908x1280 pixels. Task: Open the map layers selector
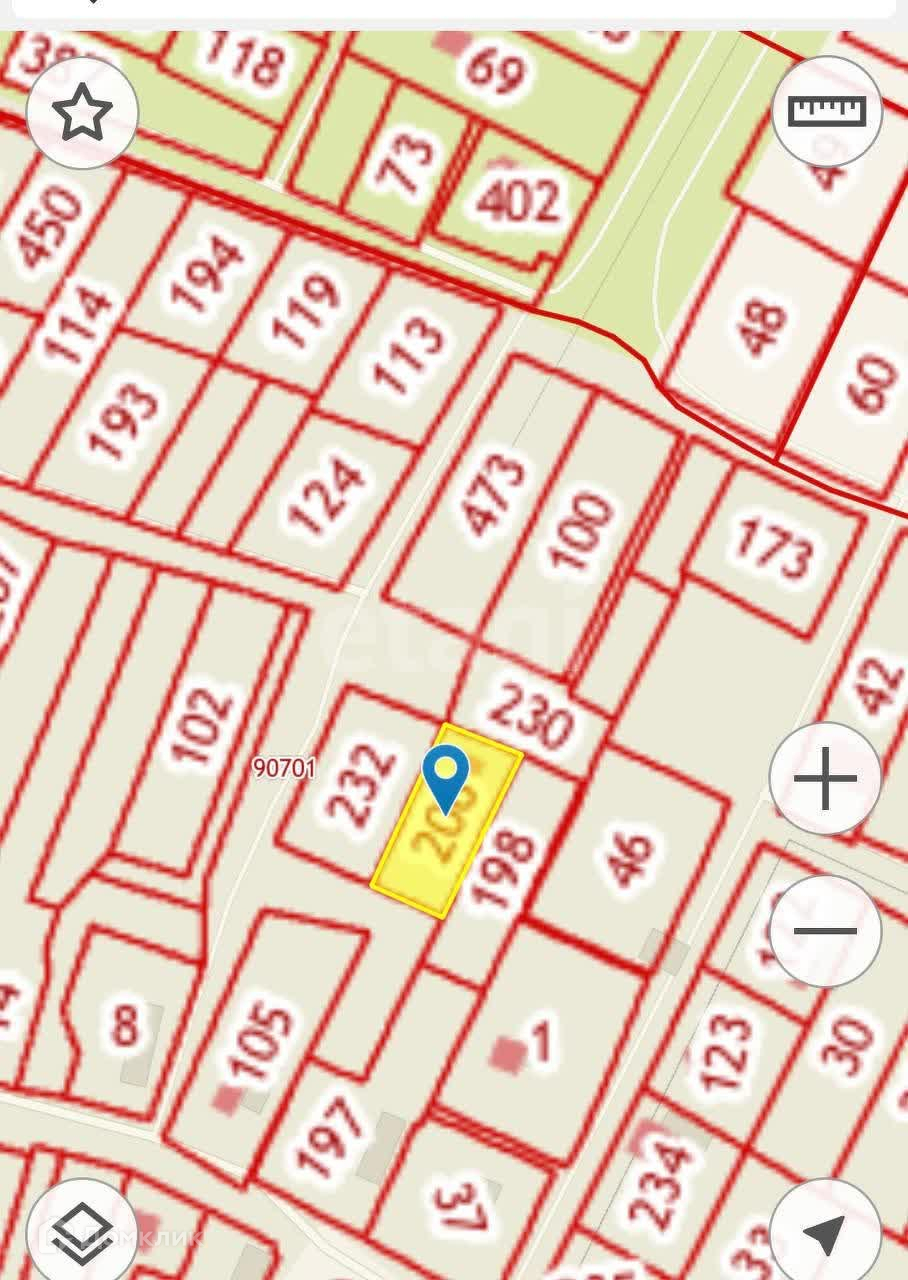pos(82,1228)
